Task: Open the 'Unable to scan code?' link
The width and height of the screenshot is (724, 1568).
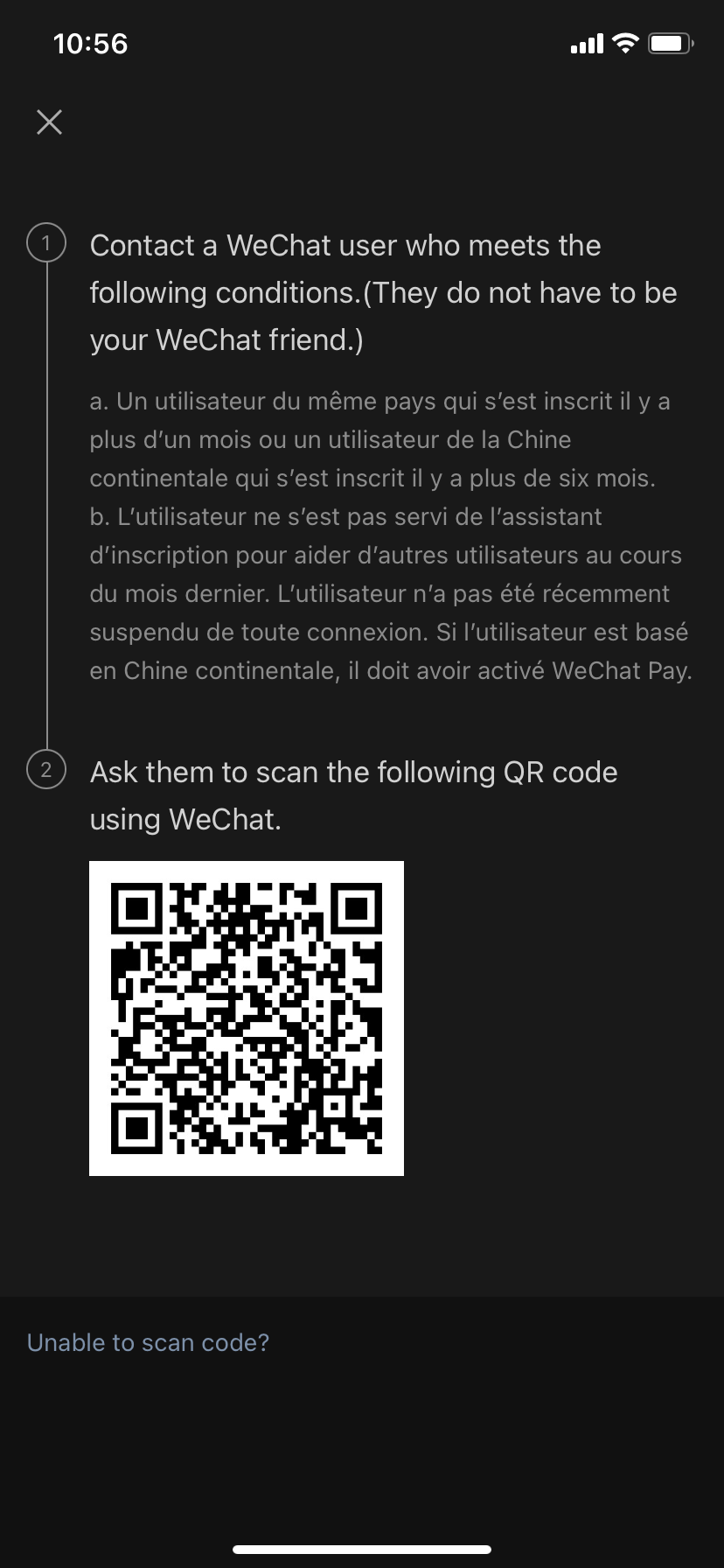Action: (148, 1342)
